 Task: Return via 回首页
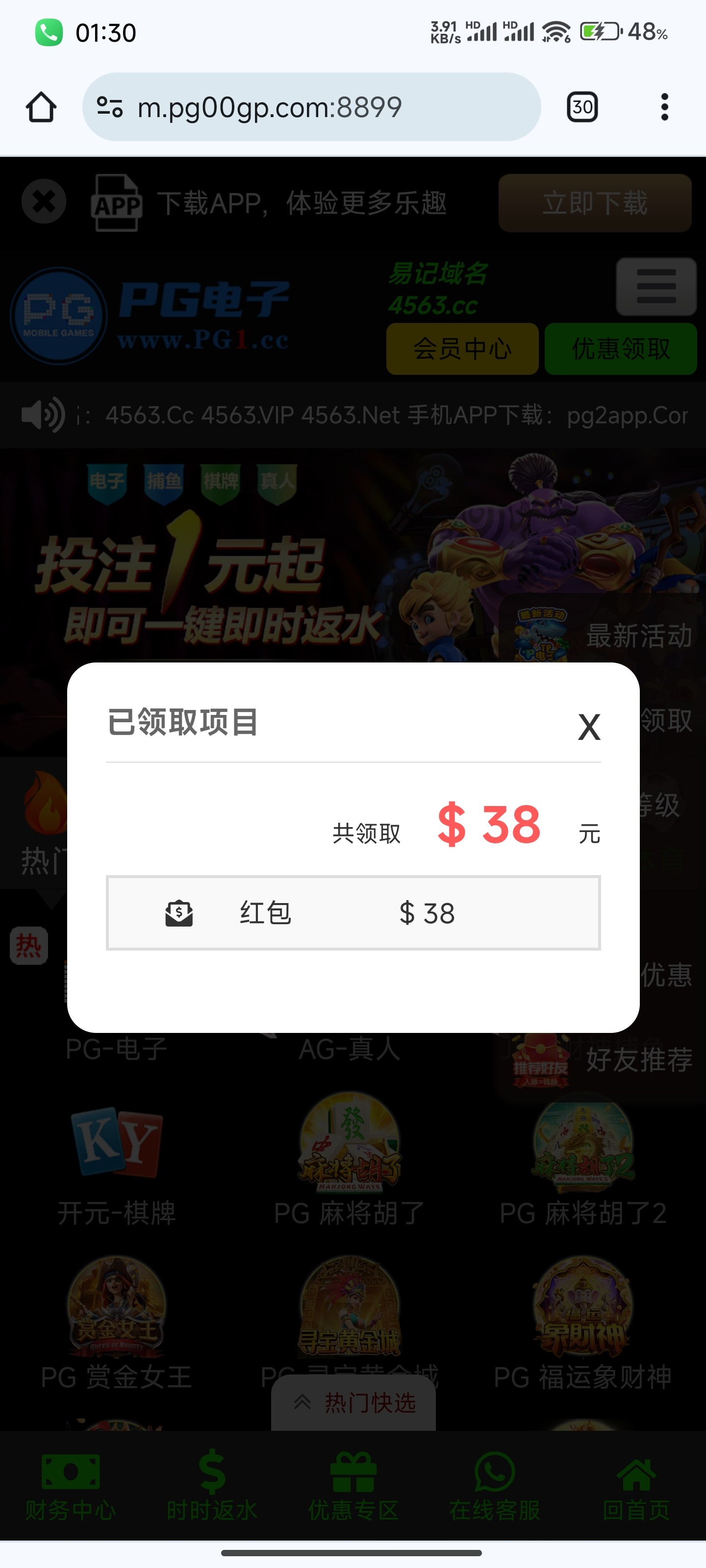point(636,1486)
